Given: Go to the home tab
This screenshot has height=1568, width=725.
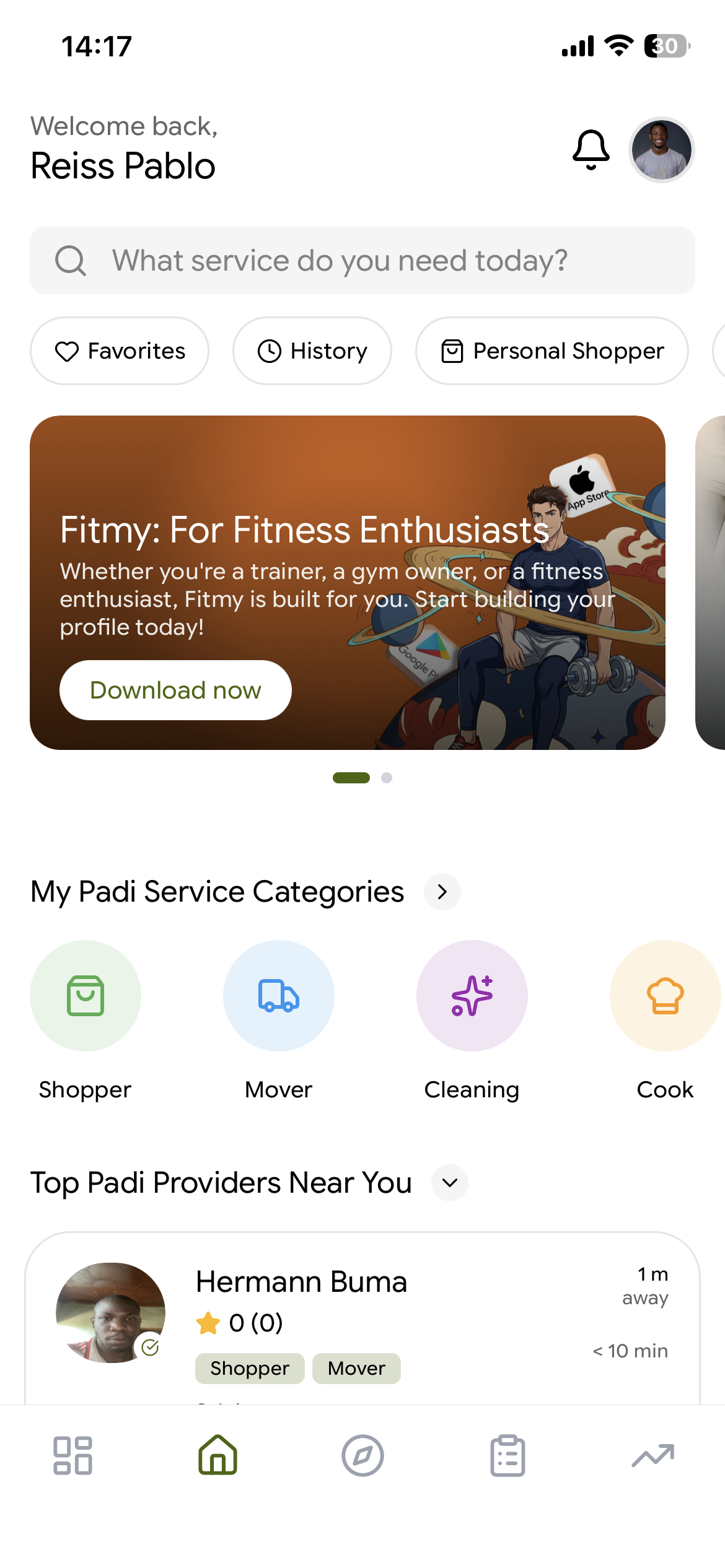Looking at the screenshot, I should [217, 1455].
